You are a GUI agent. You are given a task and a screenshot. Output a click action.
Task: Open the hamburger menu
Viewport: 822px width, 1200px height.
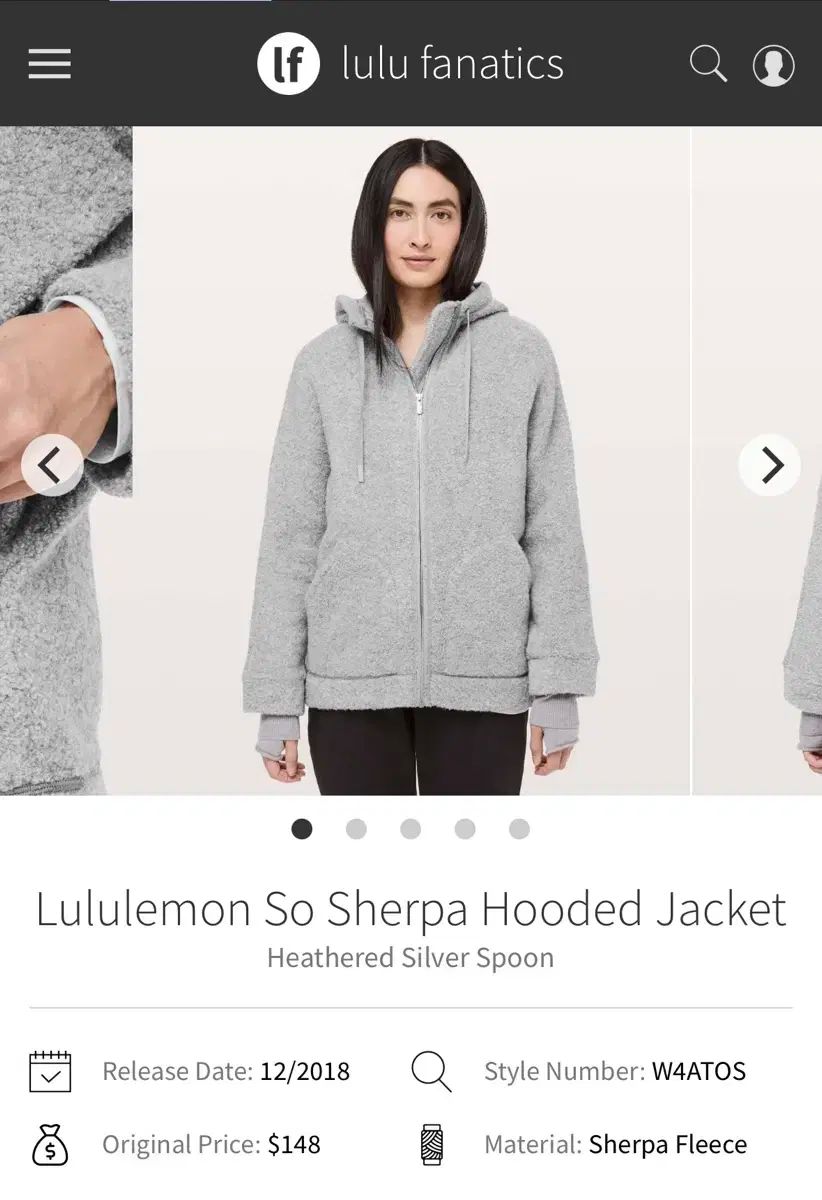(49, 64)
